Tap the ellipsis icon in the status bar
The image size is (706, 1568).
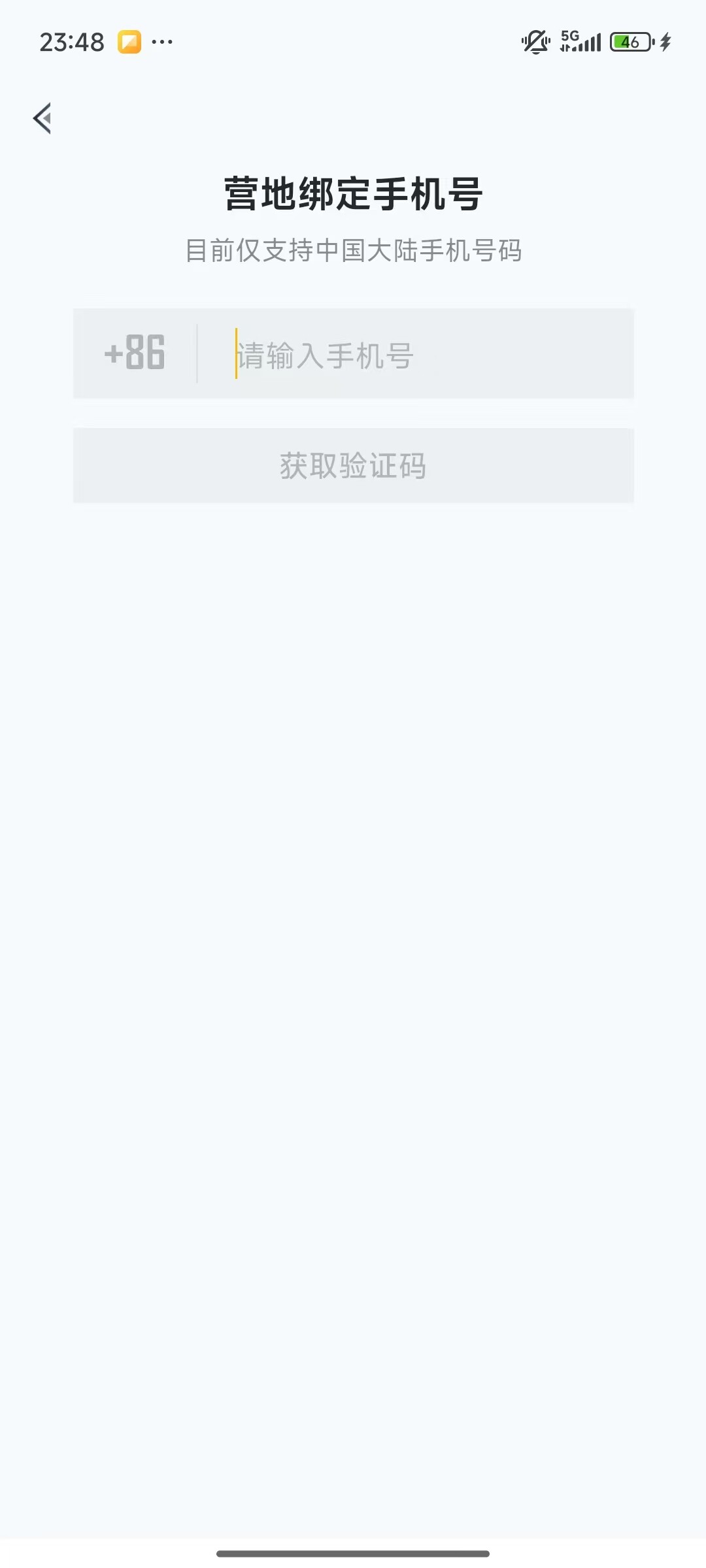pos(163,42)
